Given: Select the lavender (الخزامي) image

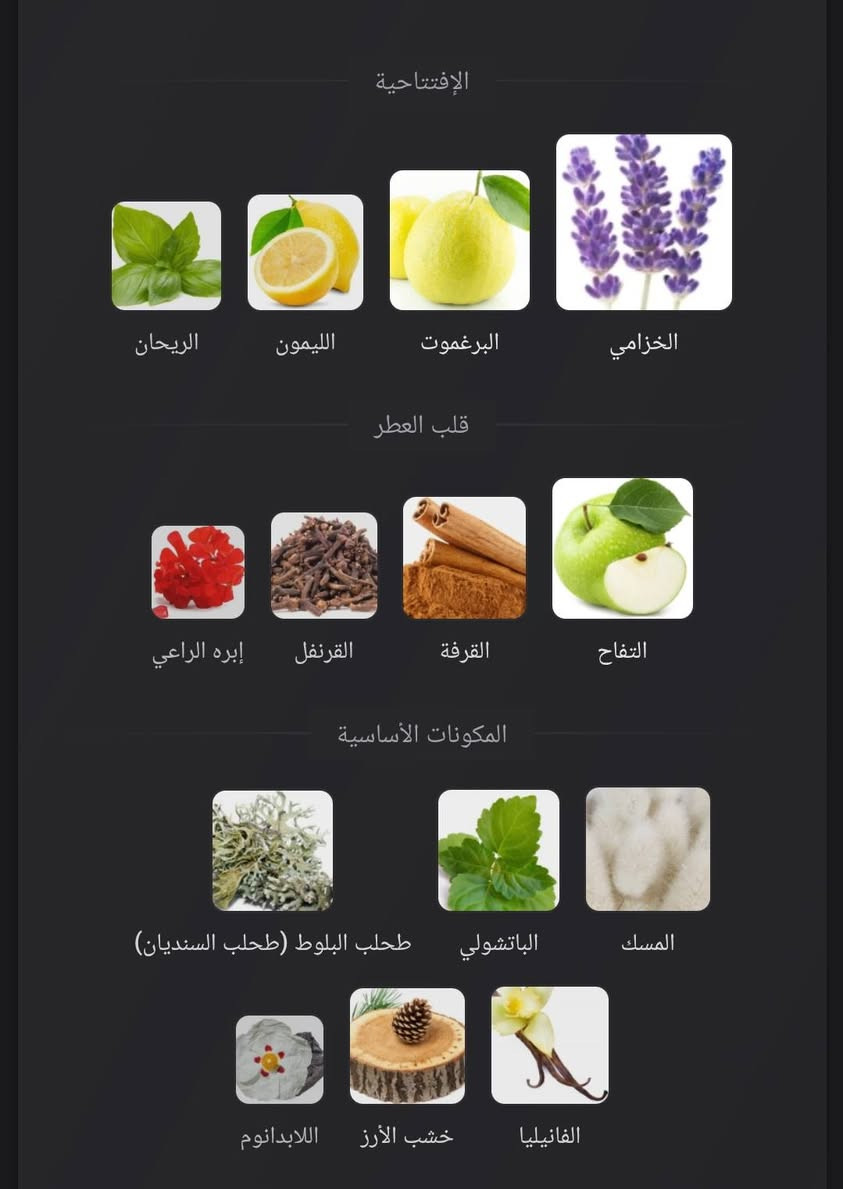Looking at the screenshot, I should (x=643, y=222).
